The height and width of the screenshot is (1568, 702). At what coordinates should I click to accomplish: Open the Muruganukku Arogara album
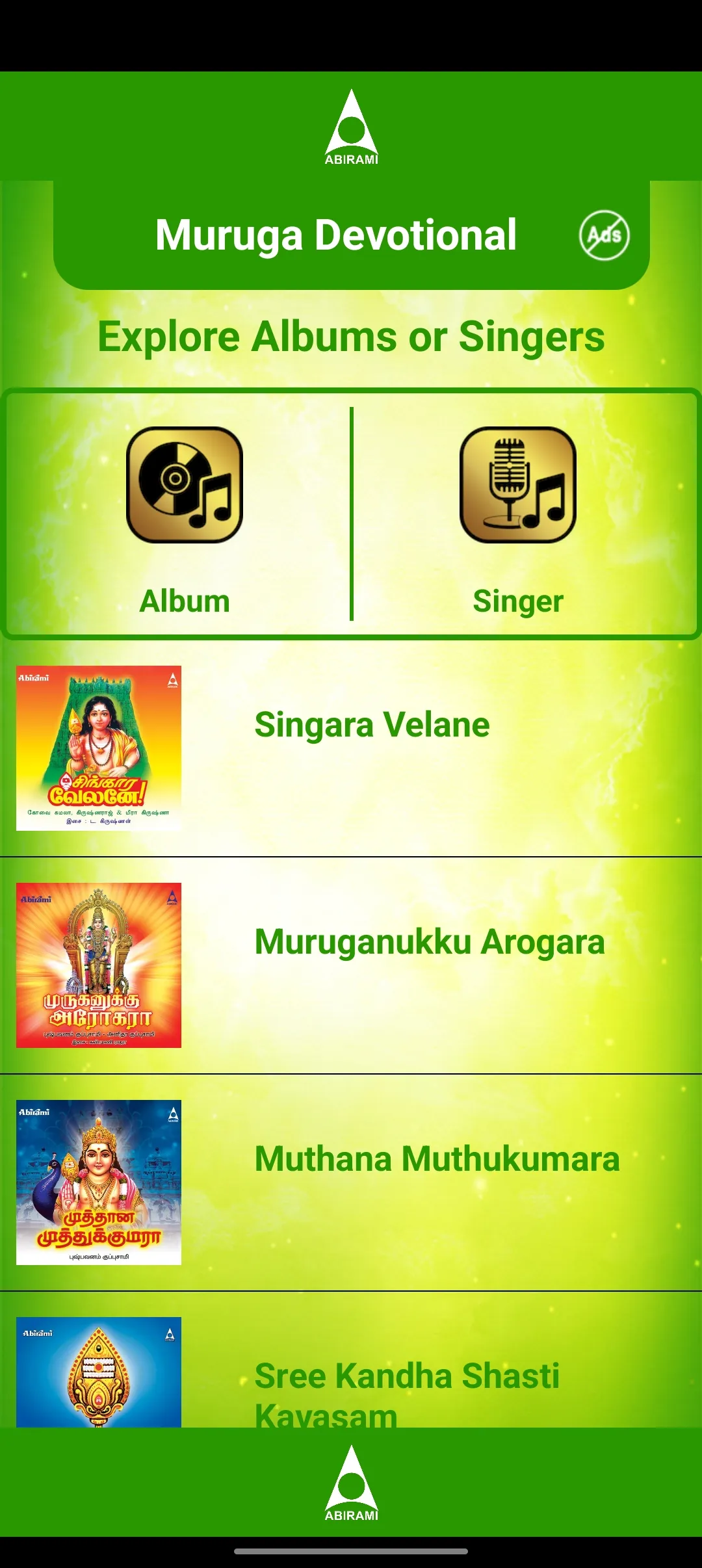[x=351, y=965]
